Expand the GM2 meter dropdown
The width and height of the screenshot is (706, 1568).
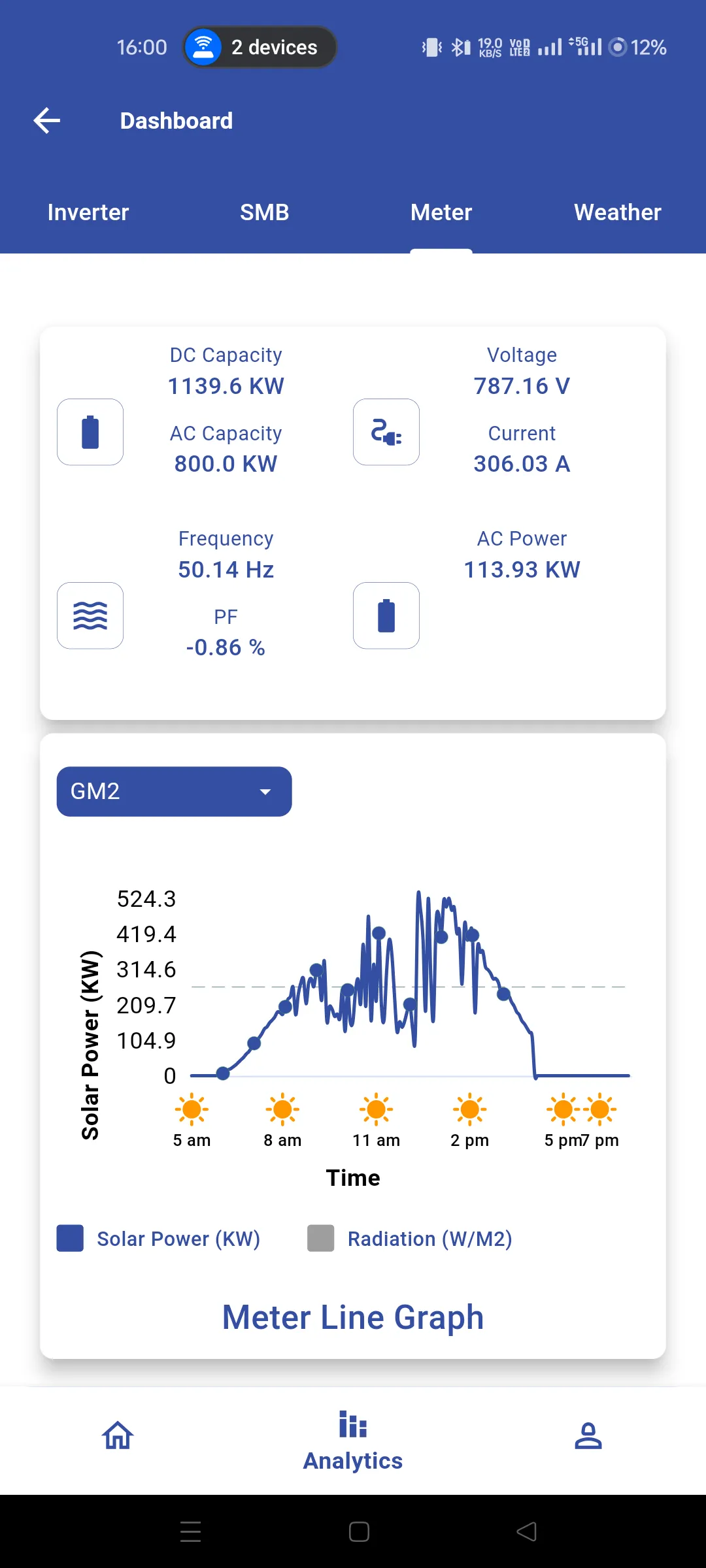[x=175, y=791]
